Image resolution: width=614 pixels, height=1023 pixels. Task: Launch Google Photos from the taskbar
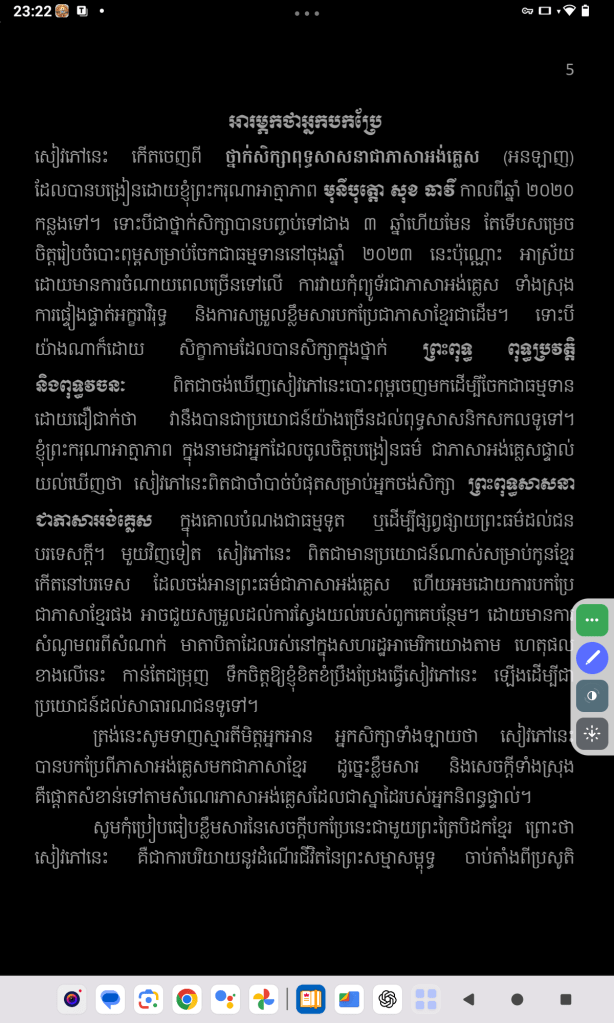pos(264,998)
